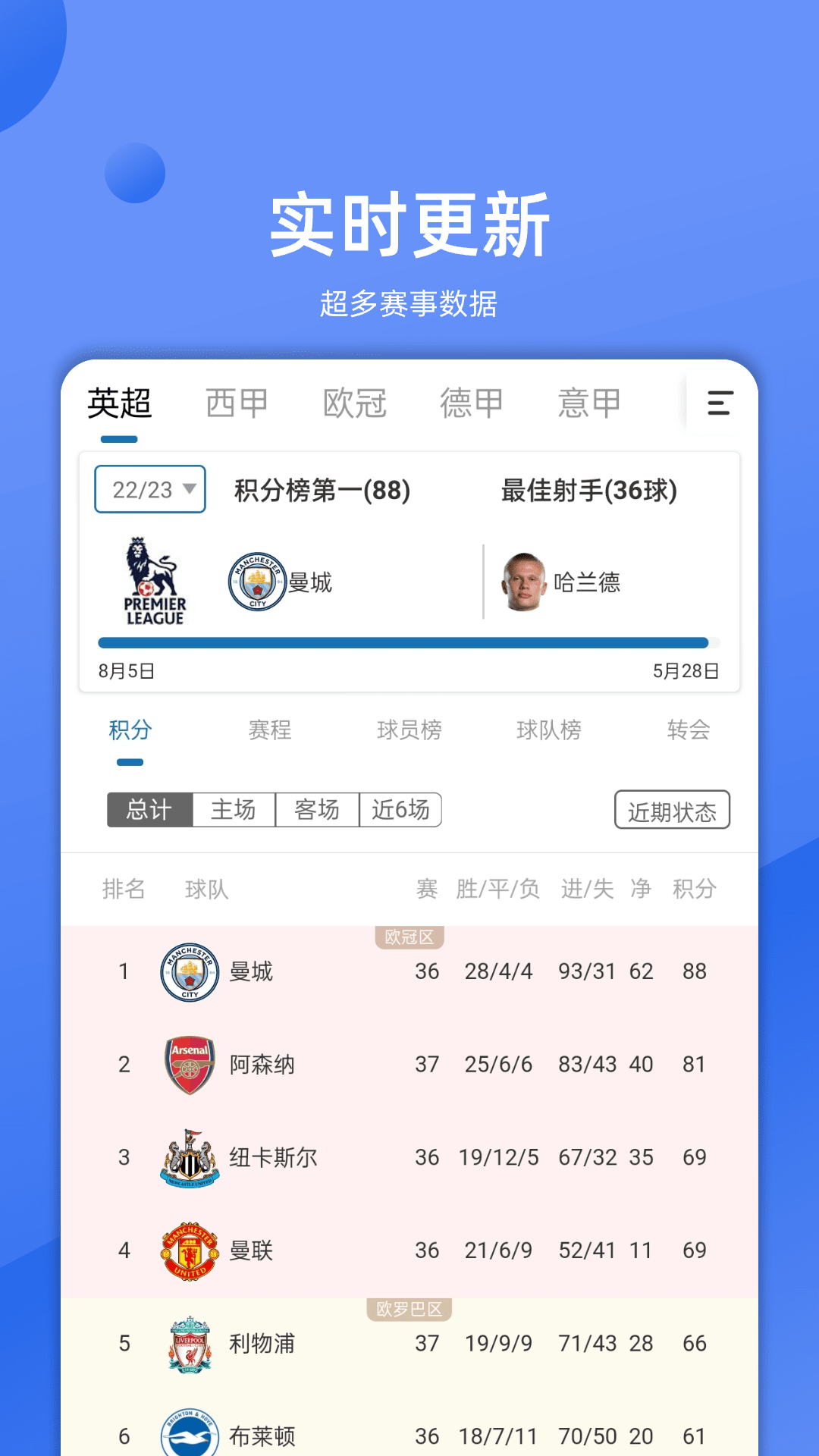
Task: Switch to the 客场 filter
Action: point(317,810)
